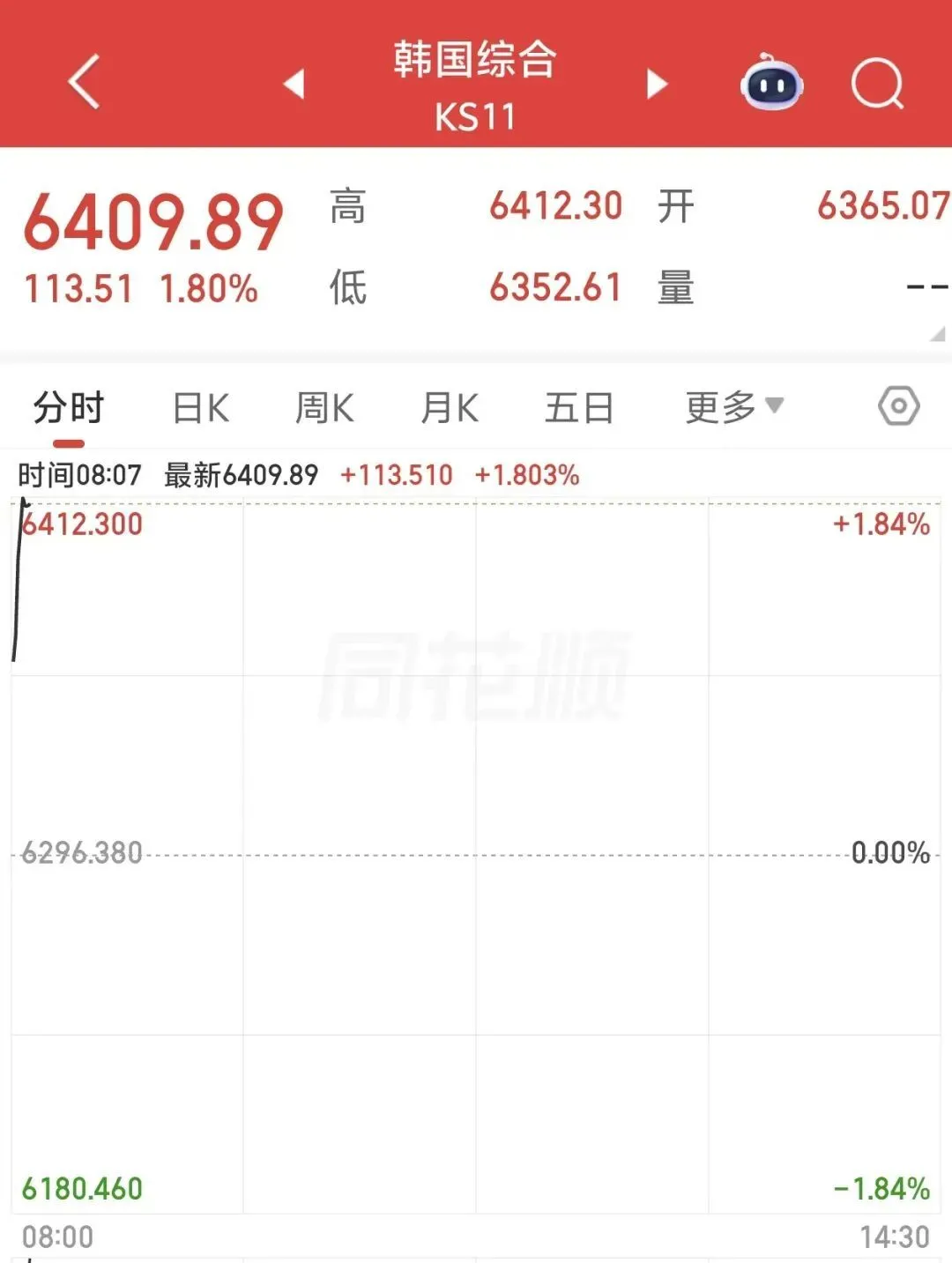
Task: Switch to the previous index with left triangle
Action: [294, 84]
